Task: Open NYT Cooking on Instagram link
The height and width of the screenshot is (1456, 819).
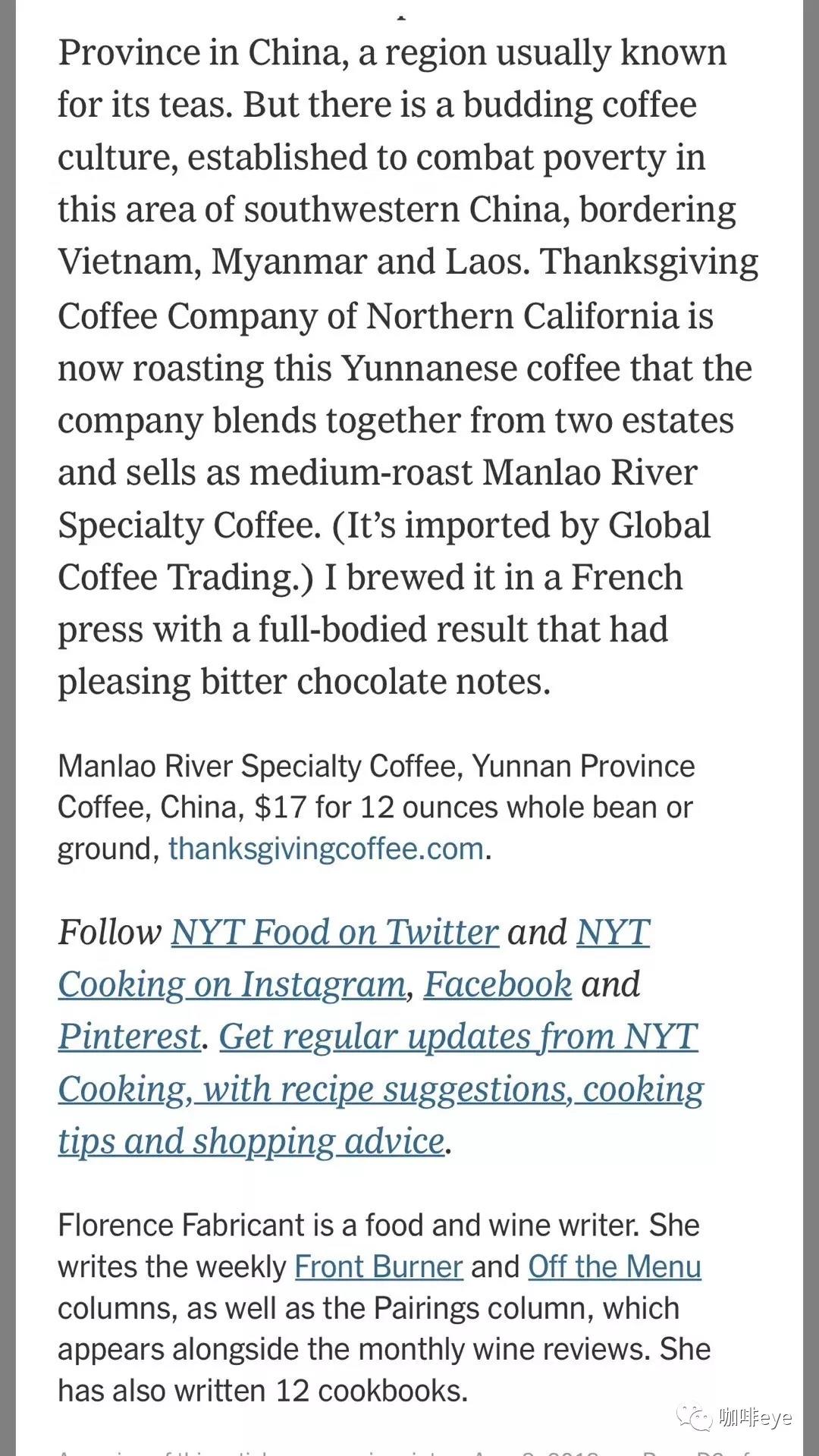Action: pos(232,984)
